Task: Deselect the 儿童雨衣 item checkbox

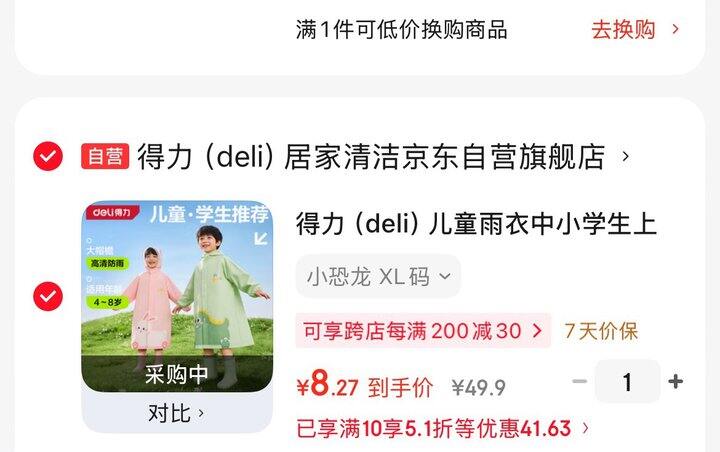Action: click(x=48, y=296)
